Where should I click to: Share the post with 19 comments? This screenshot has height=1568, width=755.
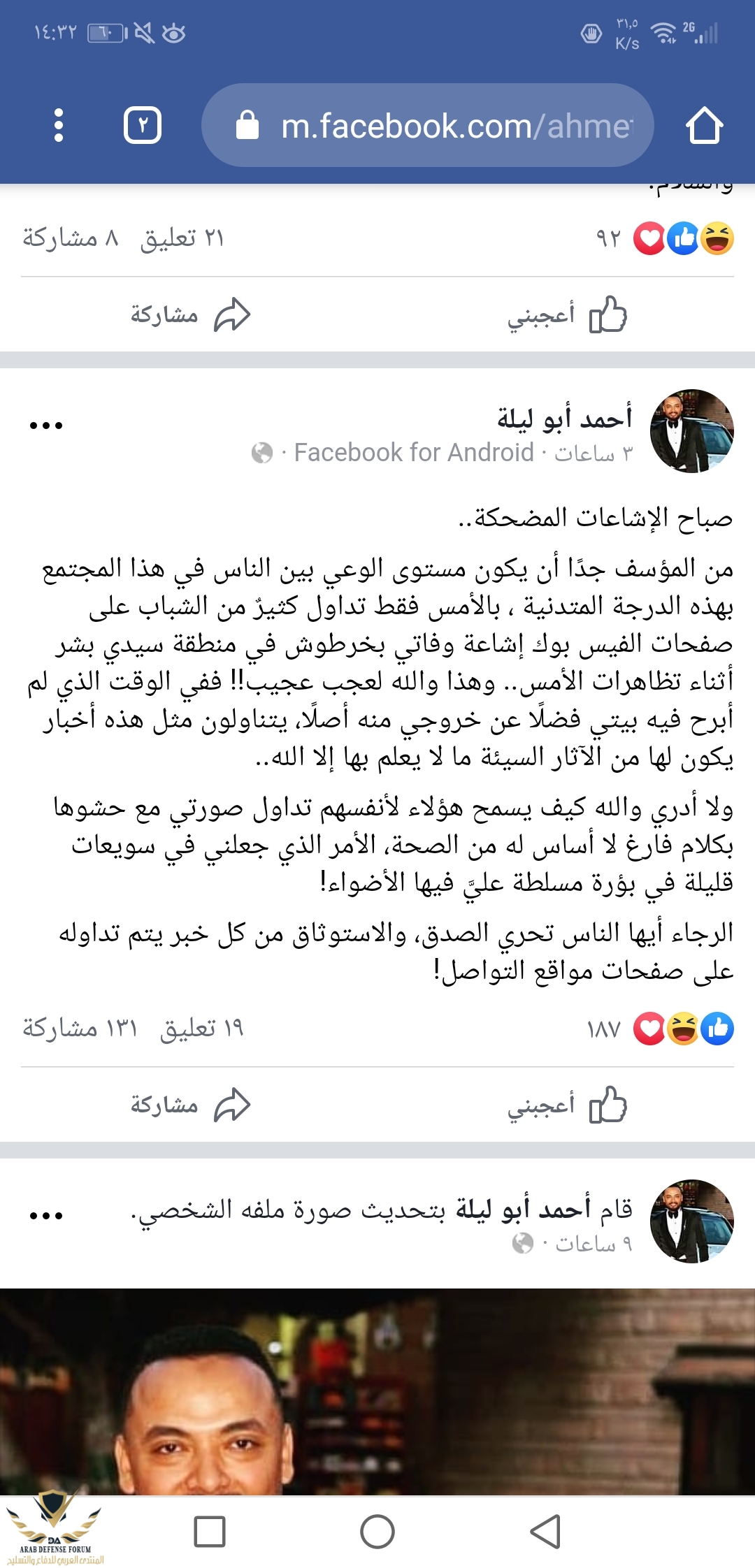point(190,1105)
